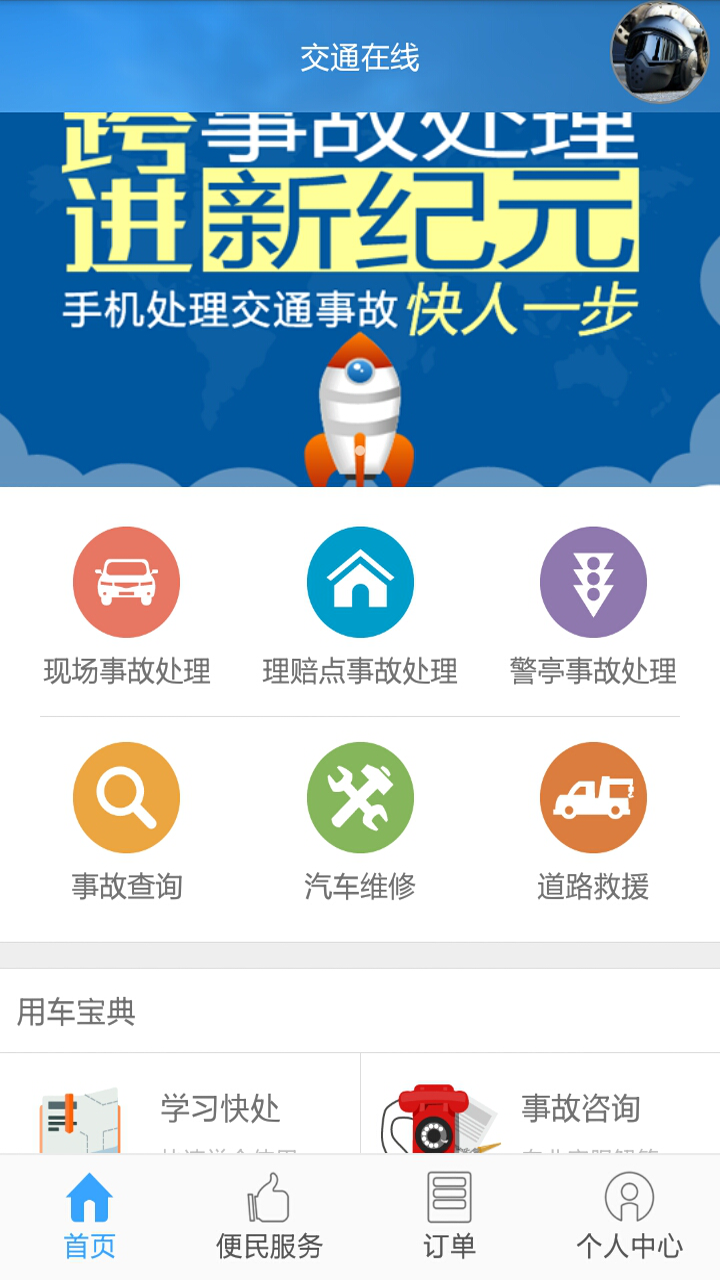Switch to 个人中心 tab
720x1280 pixels.
tap(630, 1215)
